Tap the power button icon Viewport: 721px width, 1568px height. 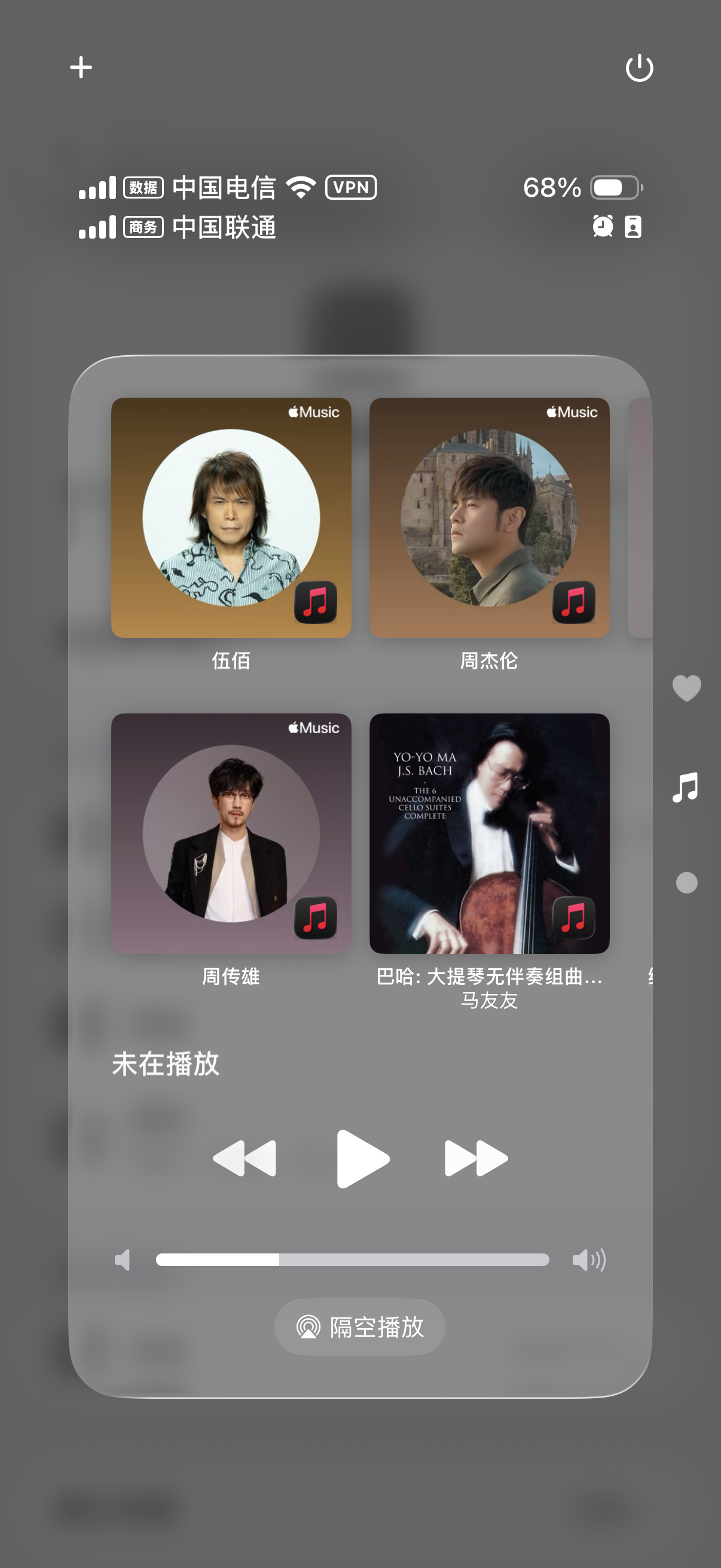[639, 68]
